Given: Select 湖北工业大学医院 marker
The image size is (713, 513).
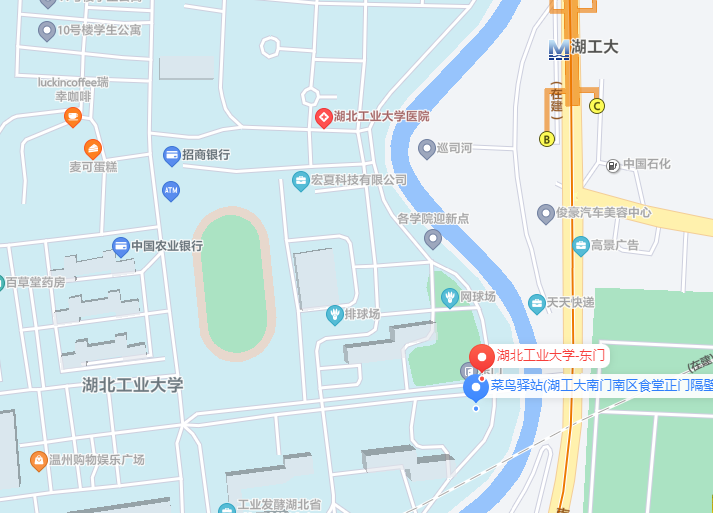Looking at the screenshot, I should [x=324, y=117].
